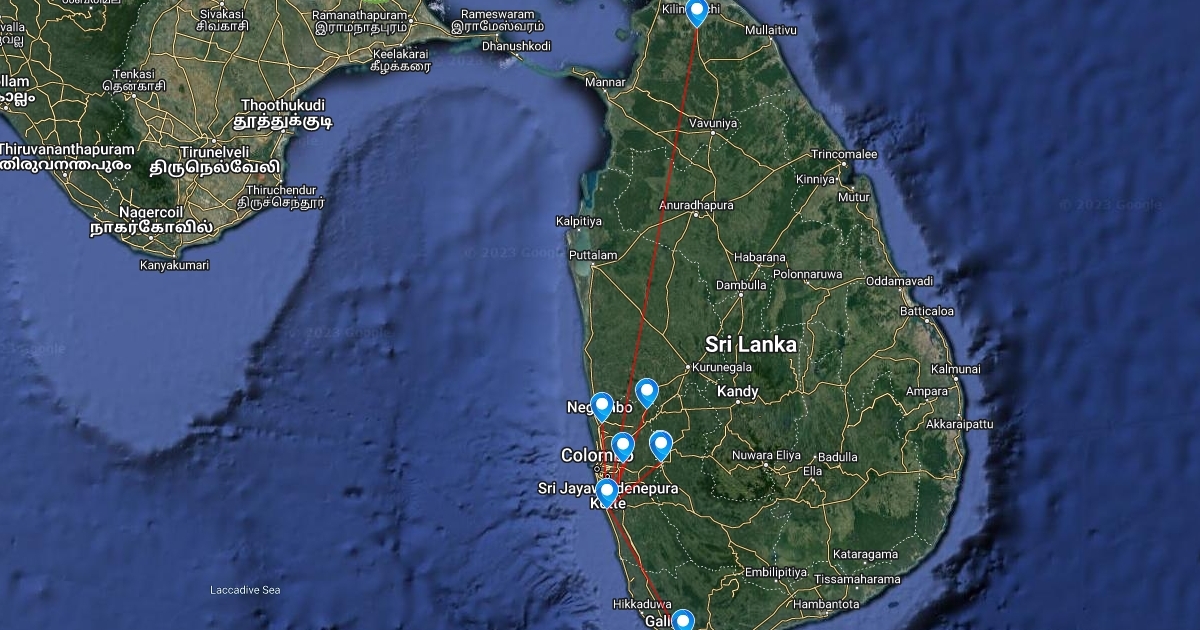Select the pin on Negombo
Screen dimensions: 1200x630
point(601,406)
